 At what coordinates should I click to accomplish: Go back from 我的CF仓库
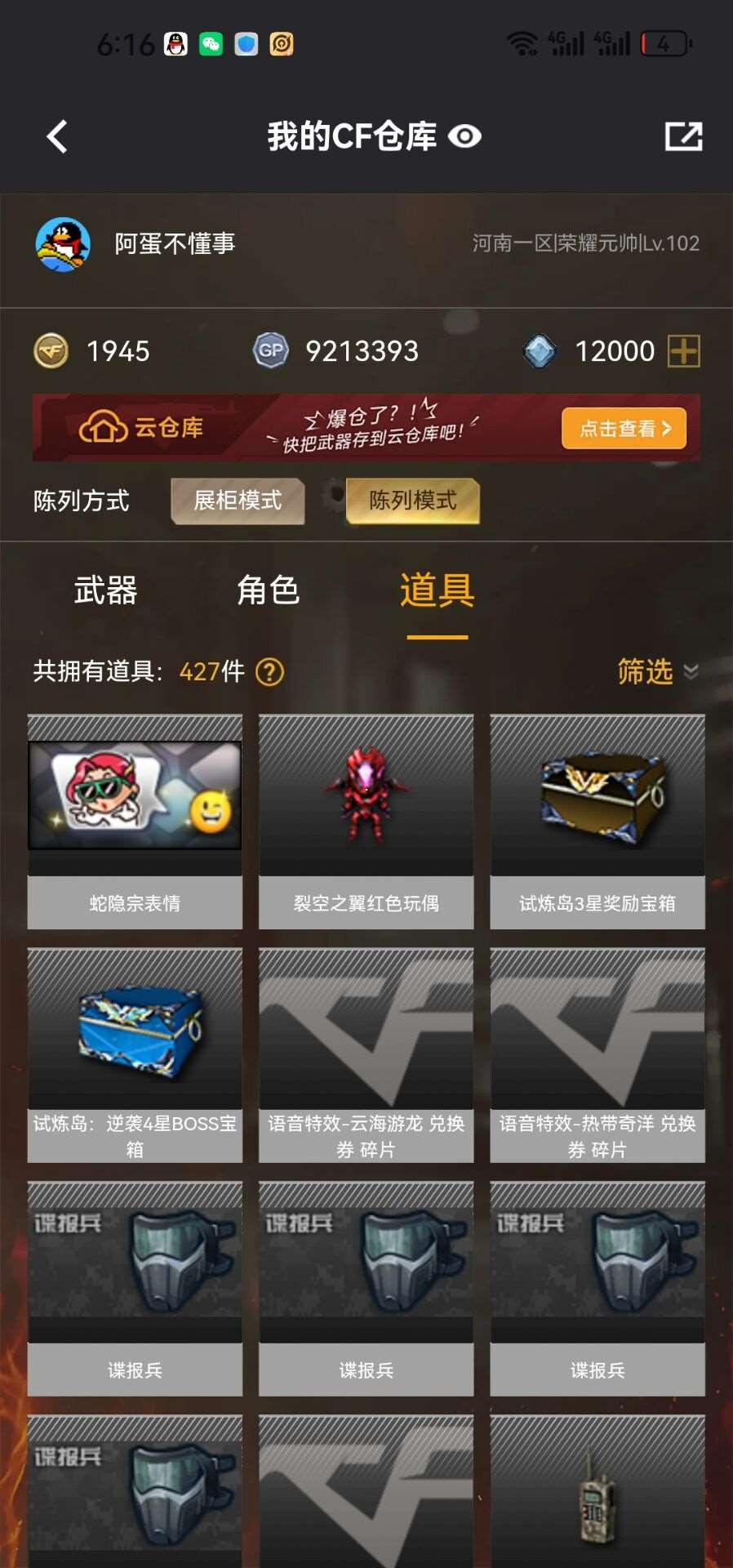[x=57, y=136]
